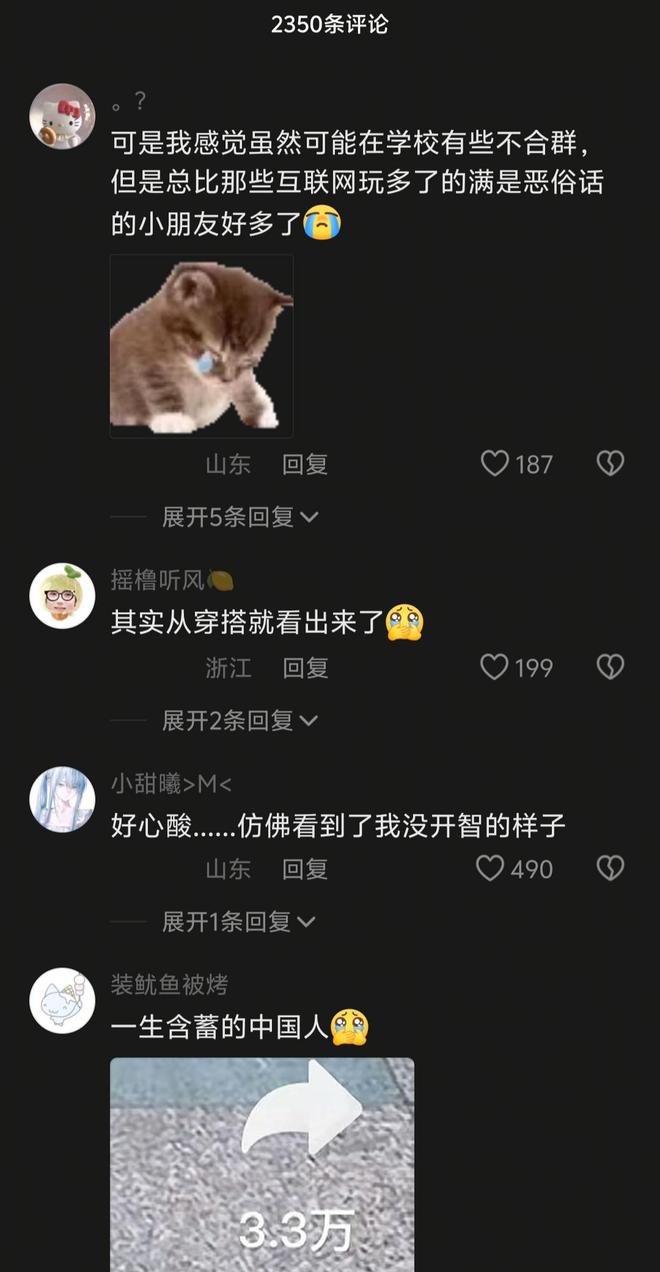Reply to the comment about 互联网玩多了的小朋友
The width and height of the screenshot is (660, 1272).
click(305, 464)
